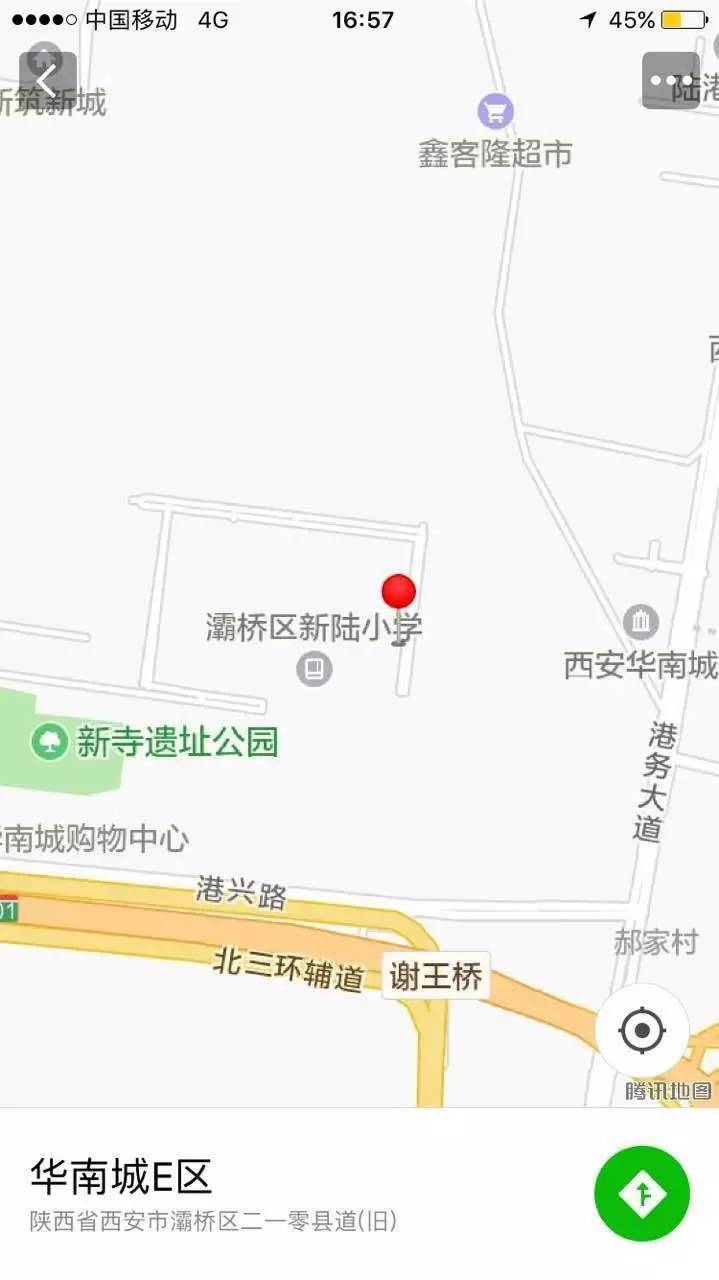Screen dimensions: 719x1280
Task: Open the three-dot more options menu
Action: click(670, 80)
